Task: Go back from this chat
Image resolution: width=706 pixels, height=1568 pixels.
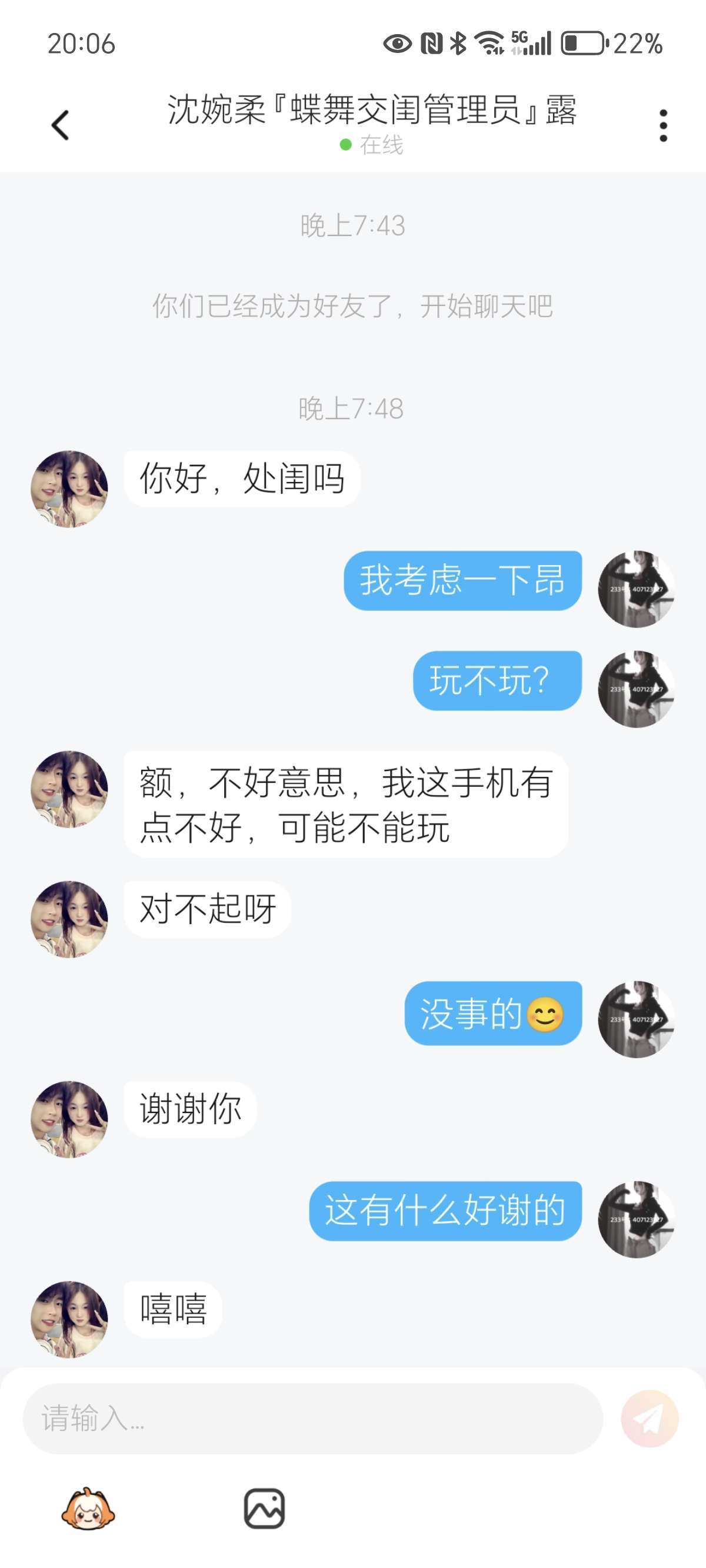Action: [x=59, y=125]
